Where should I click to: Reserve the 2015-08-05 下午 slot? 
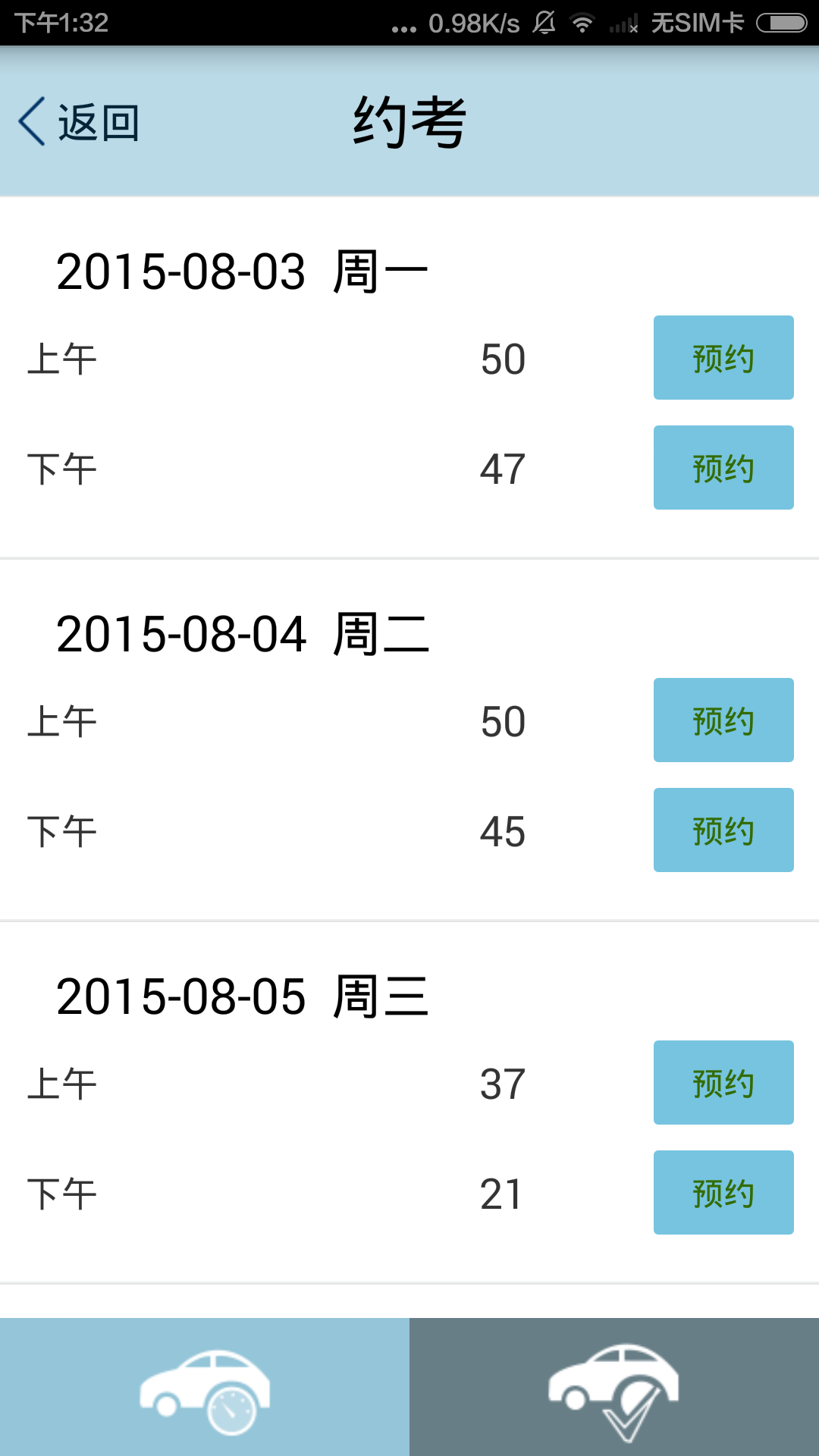click(x=723, y=1193)
